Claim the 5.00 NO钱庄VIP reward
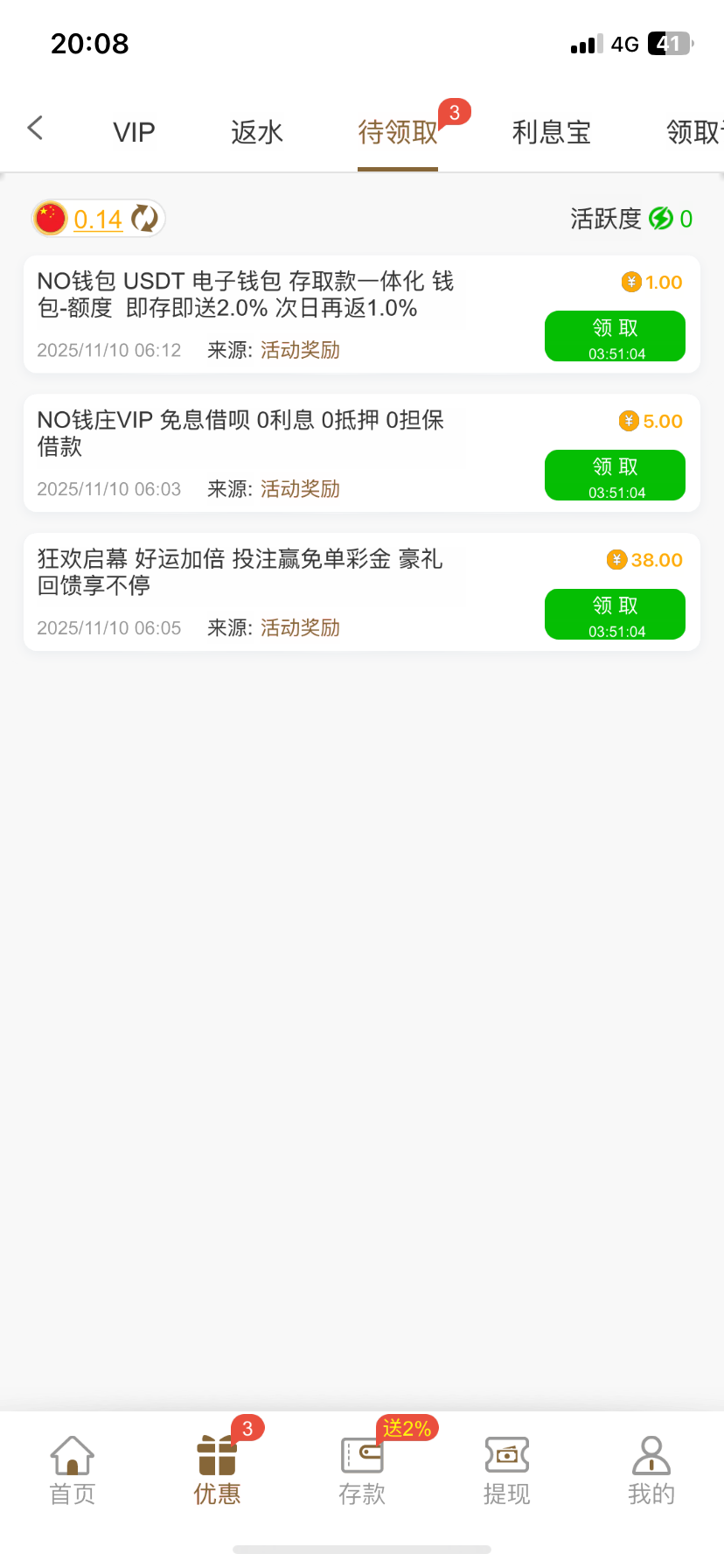This screenshot has width=724, height=1568. (615, 475)
